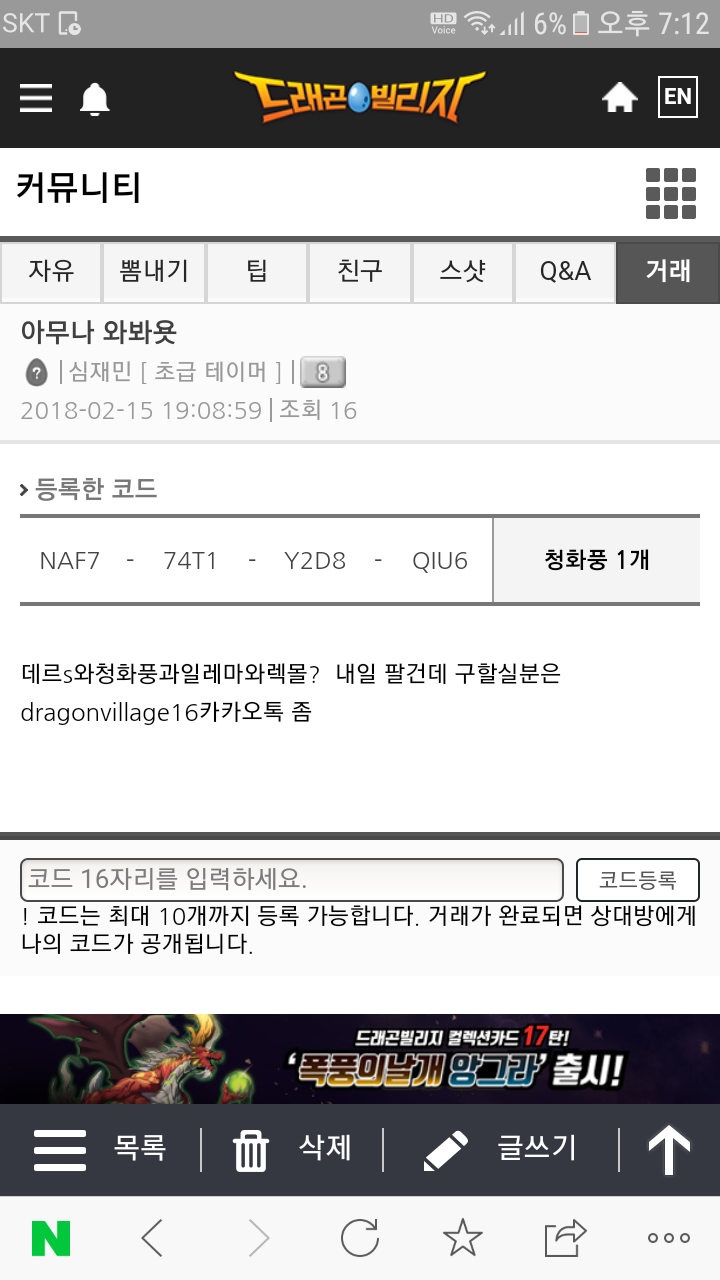Open the 친구 tab
The width and height of the screenshot is (720, 1280).
[x=360, y=271]
